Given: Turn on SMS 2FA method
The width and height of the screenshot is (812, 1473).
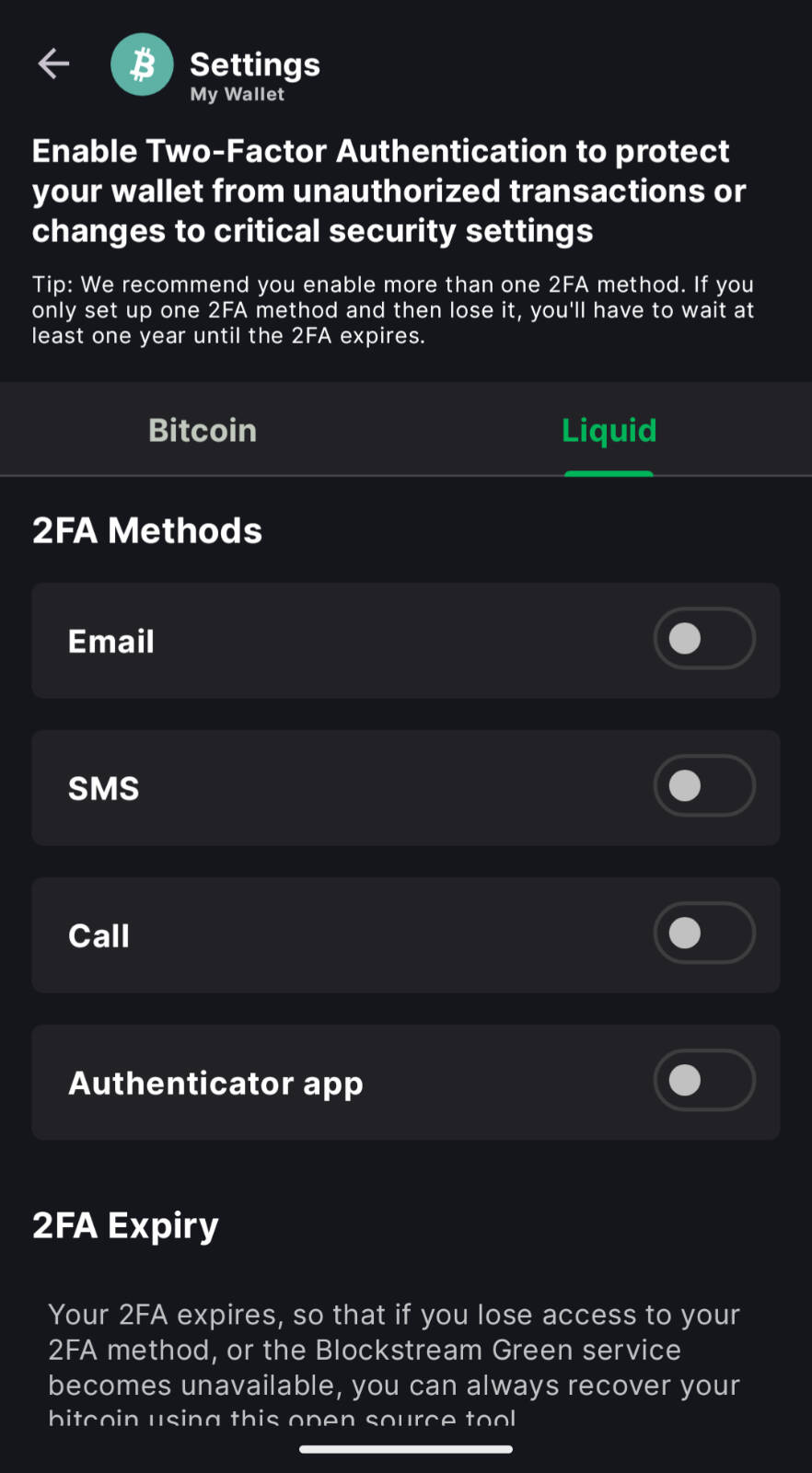Looking at the screenshot, I should [x=704, y=786].
